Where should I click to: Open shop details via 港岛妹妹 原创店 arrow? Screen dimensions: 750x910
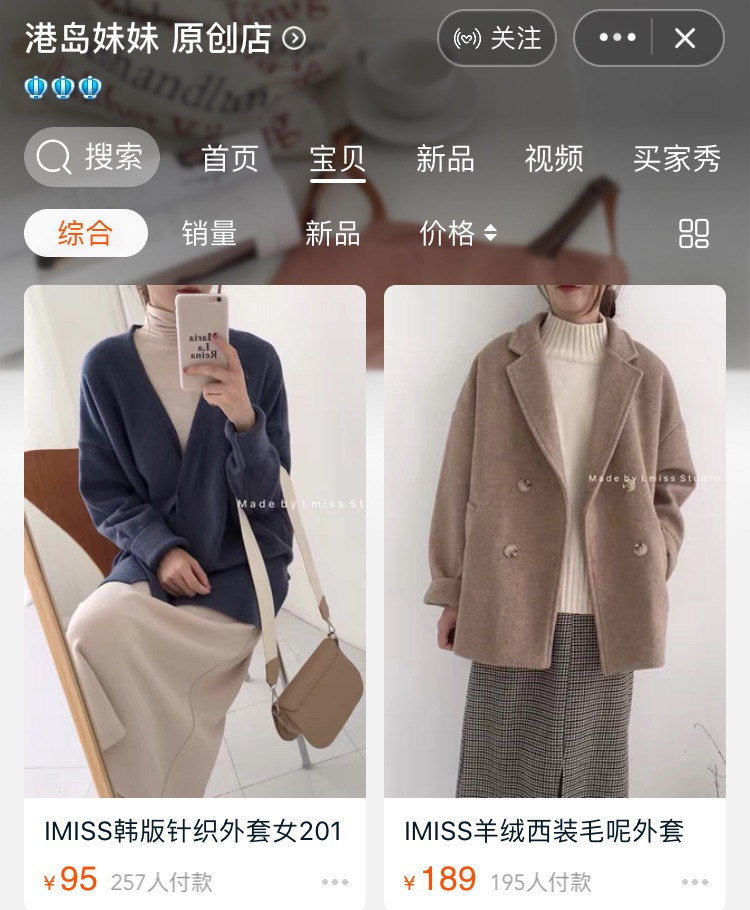(x=294, y=38)
